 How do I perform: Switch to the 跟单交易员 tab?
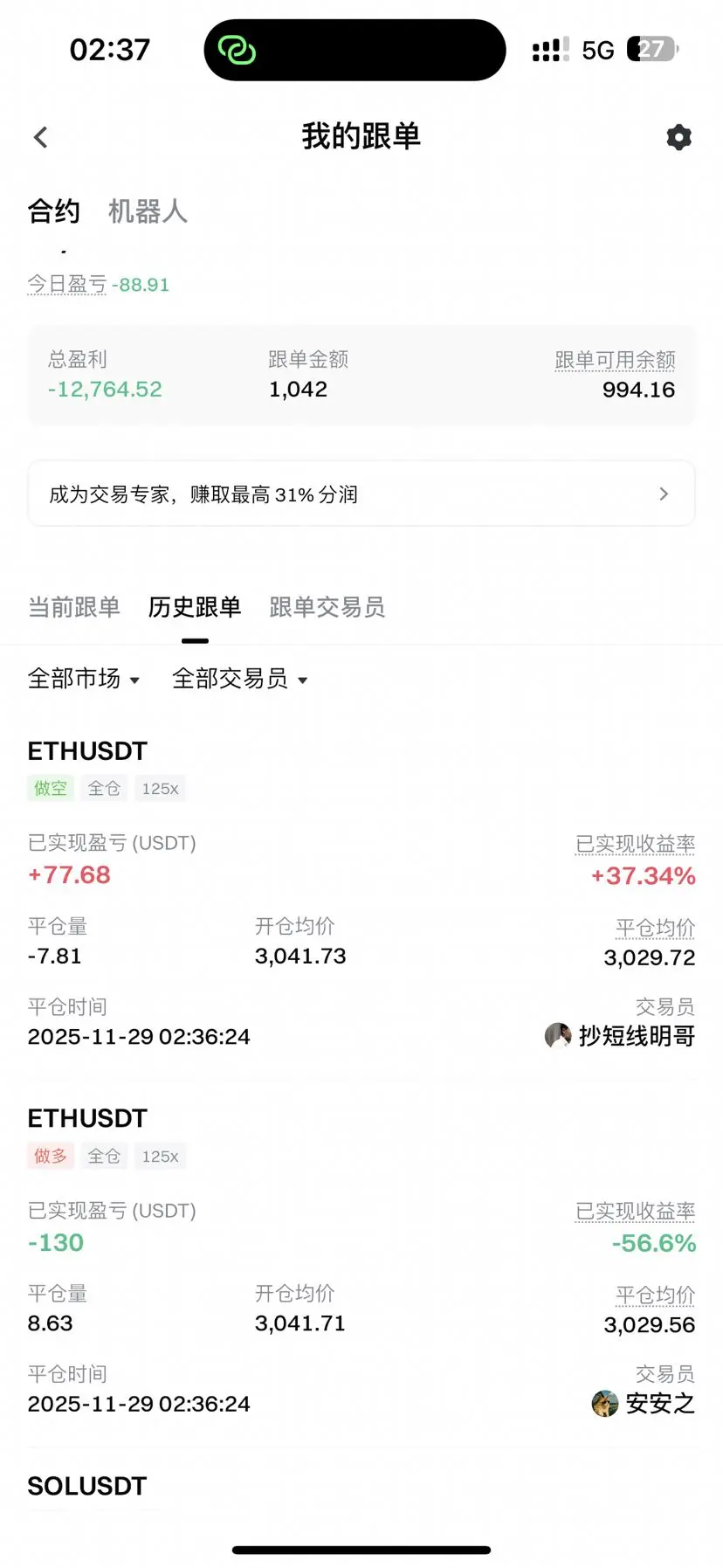(x=327, y=607)
